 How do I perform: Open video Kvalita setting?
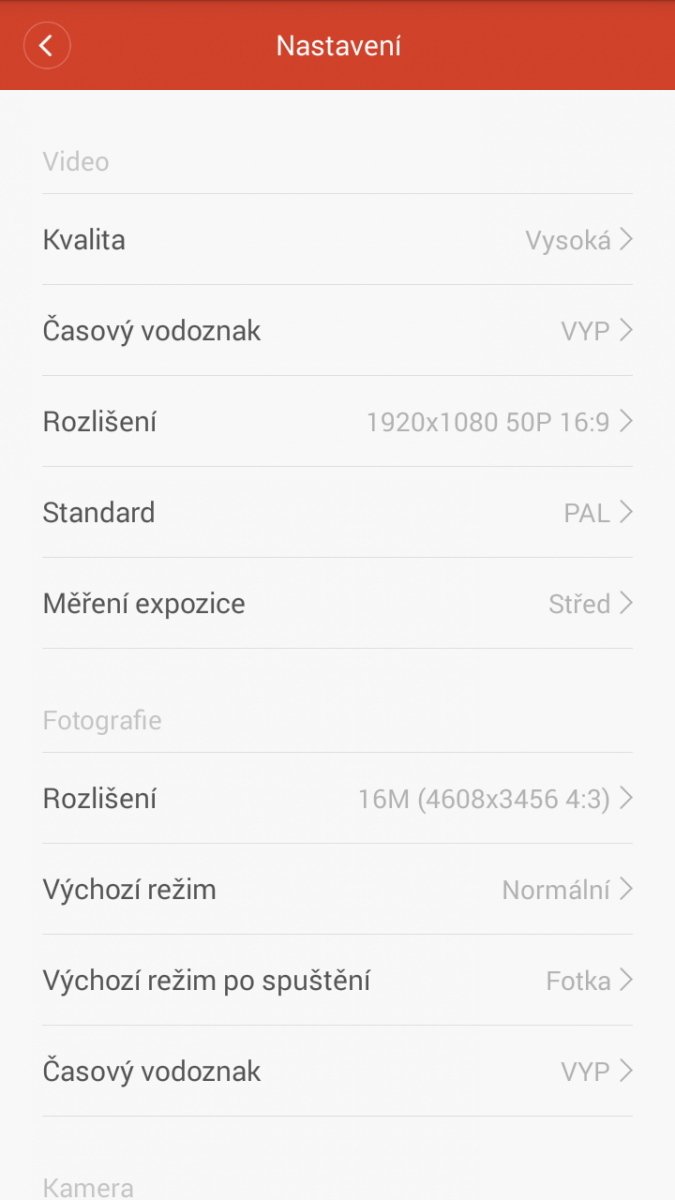tap(337, 240)
